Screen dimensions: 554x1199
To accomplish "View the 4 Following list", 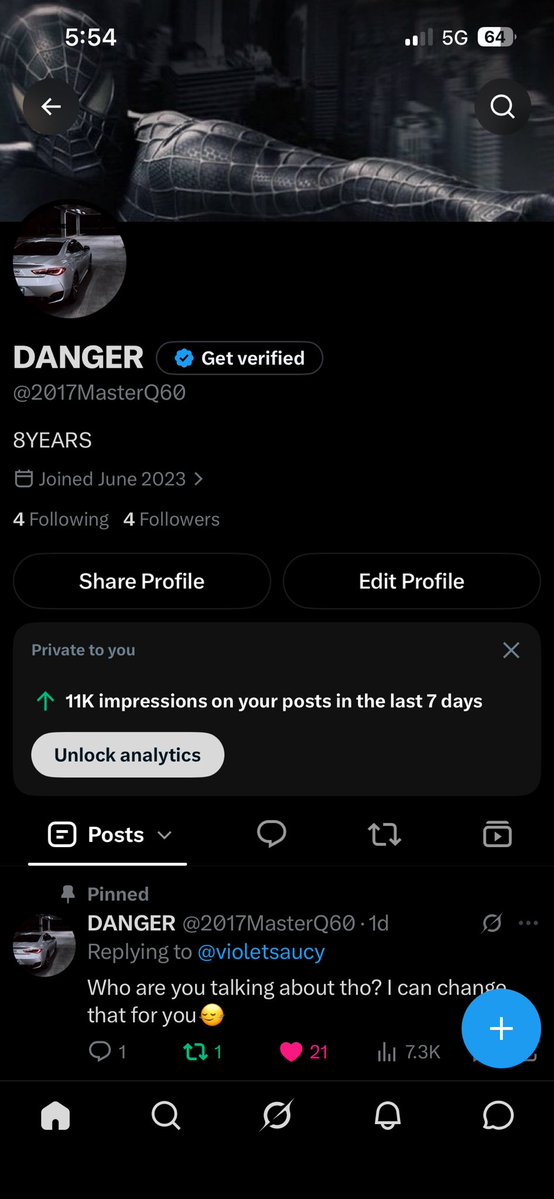I will click(61, 519).
